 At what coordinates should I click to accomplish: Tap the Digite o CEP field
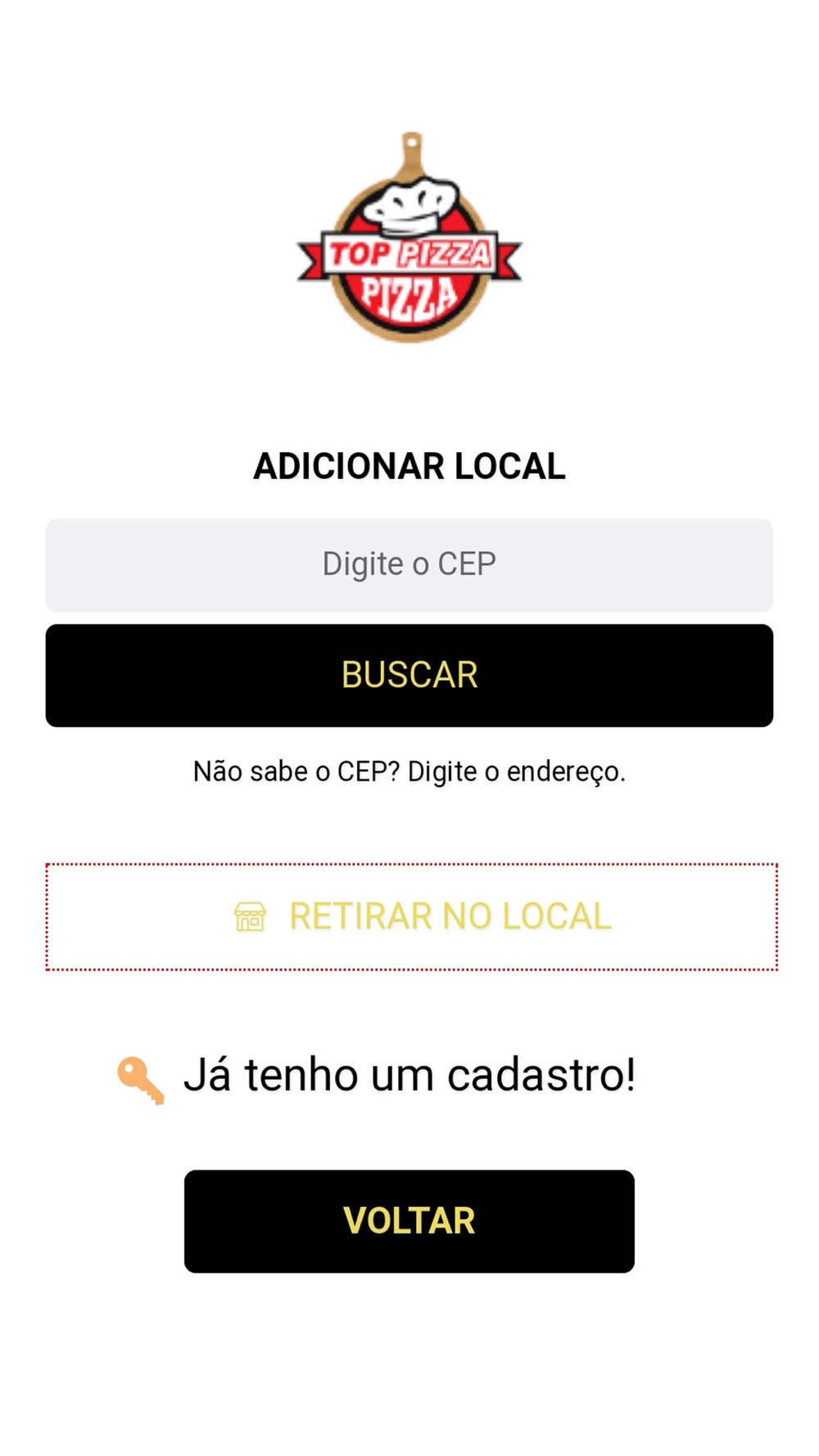click(409, 565)
